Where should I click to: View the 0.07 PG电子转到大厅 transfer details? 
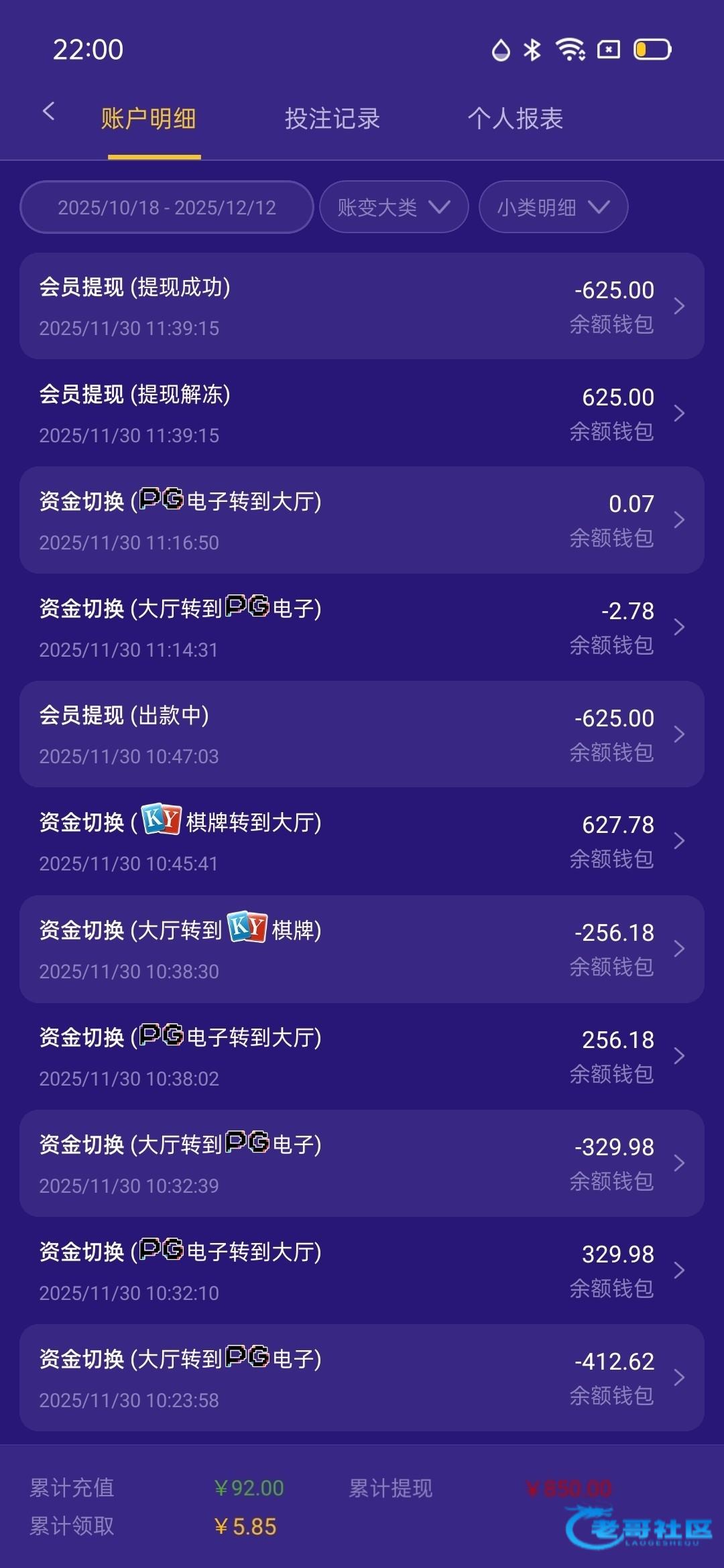(362, 520)
